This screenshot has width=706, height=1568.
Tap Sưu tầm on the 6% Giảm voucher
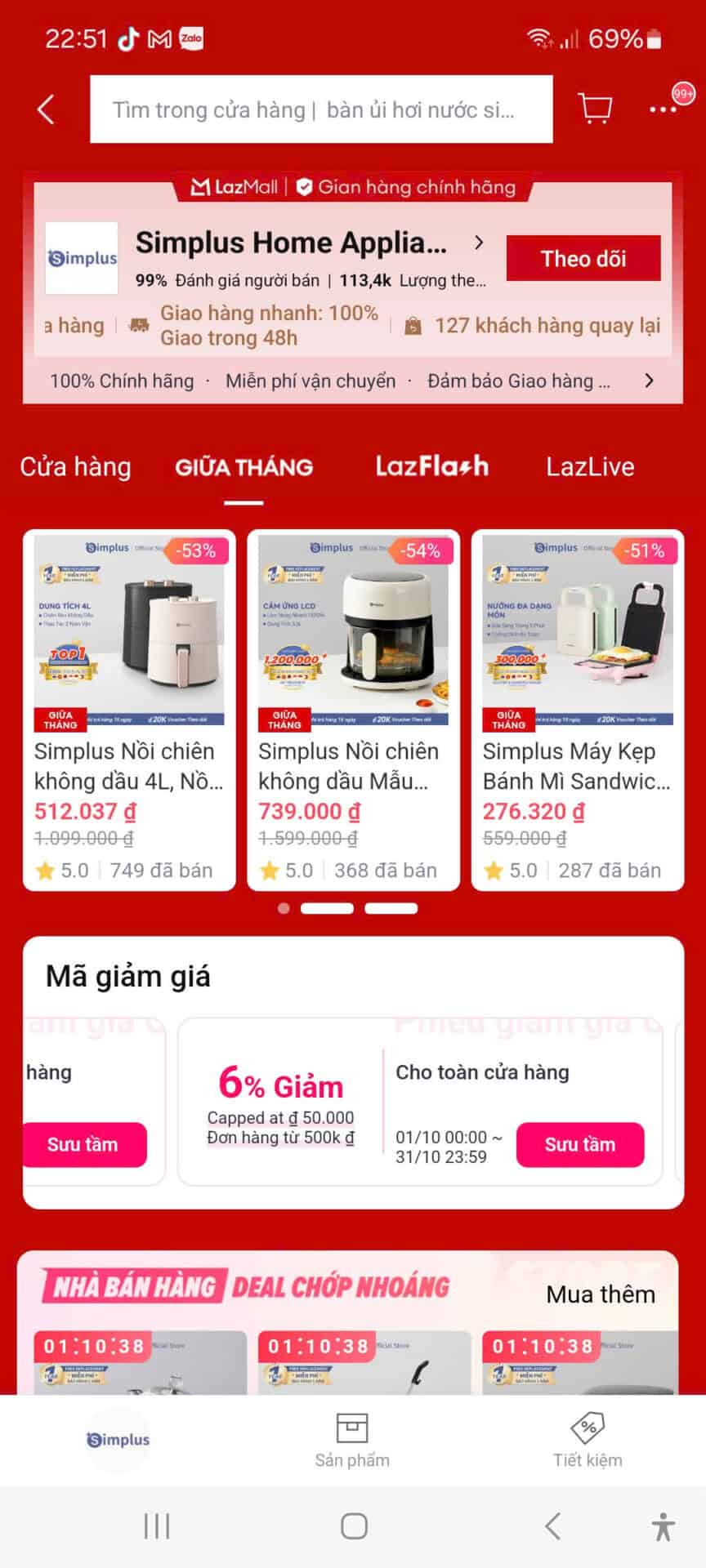[580, 1144]
